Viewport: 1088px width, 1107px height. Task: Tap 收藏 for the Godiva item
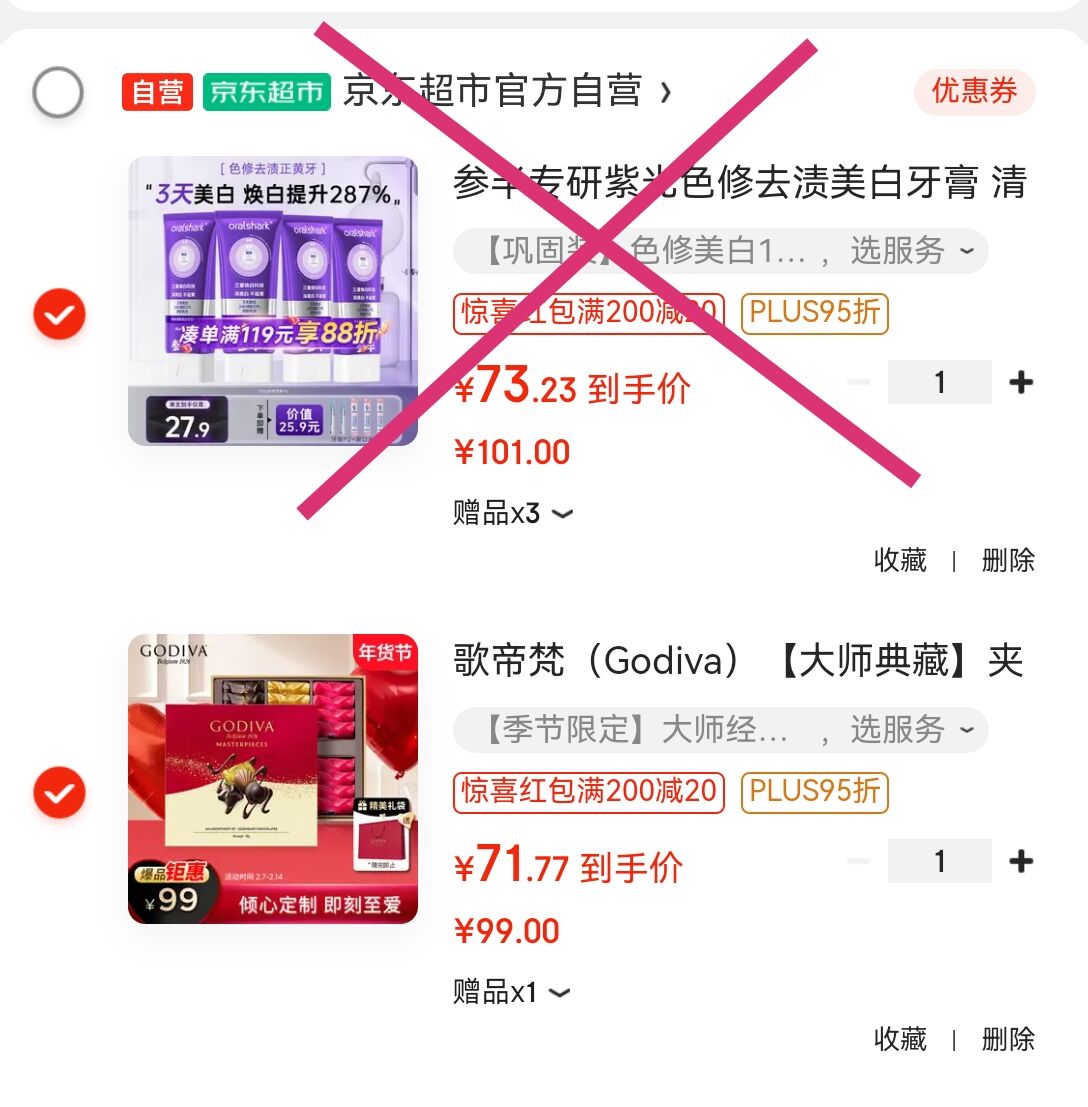click(900, 1039)
